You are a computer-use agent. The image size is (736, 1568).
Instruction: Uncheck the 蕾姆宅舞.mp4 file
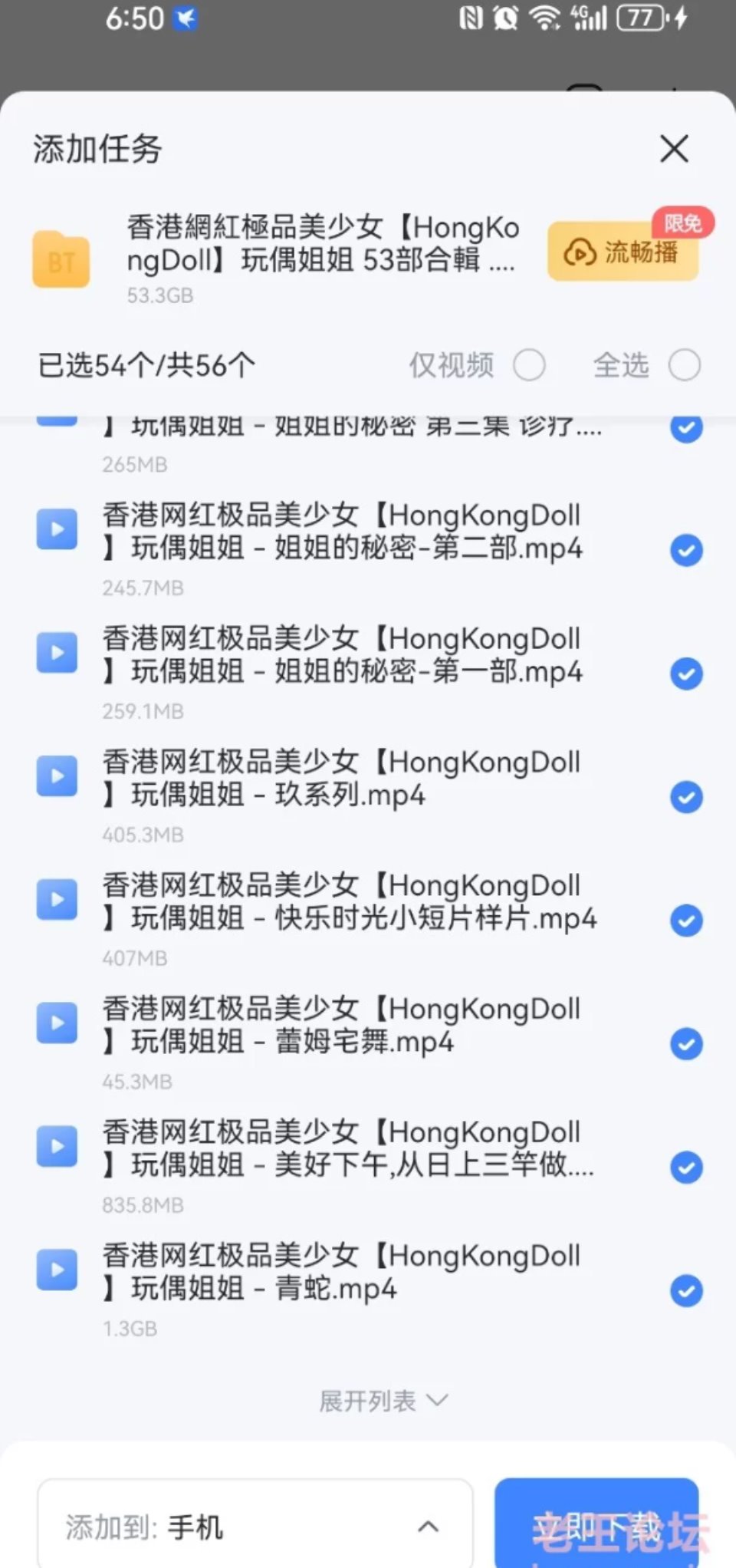point(686,1044)
